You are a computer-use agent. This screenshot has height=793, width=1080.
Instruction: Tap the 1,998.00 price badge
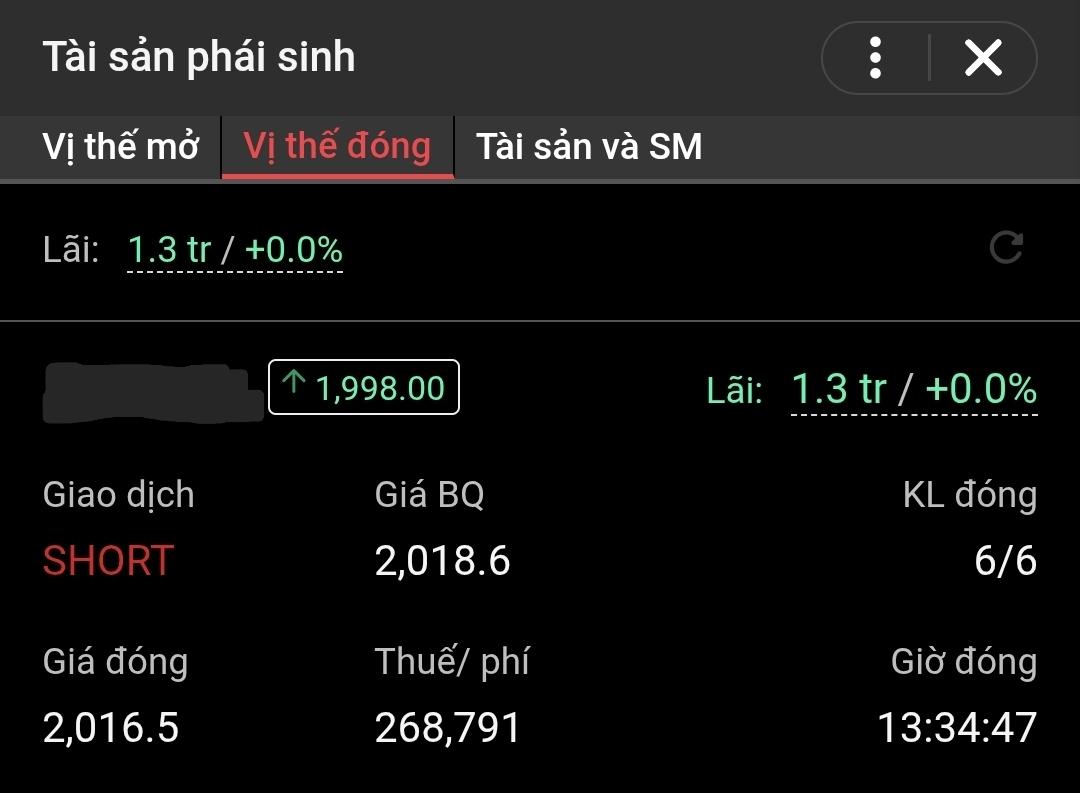coord(364,387)
